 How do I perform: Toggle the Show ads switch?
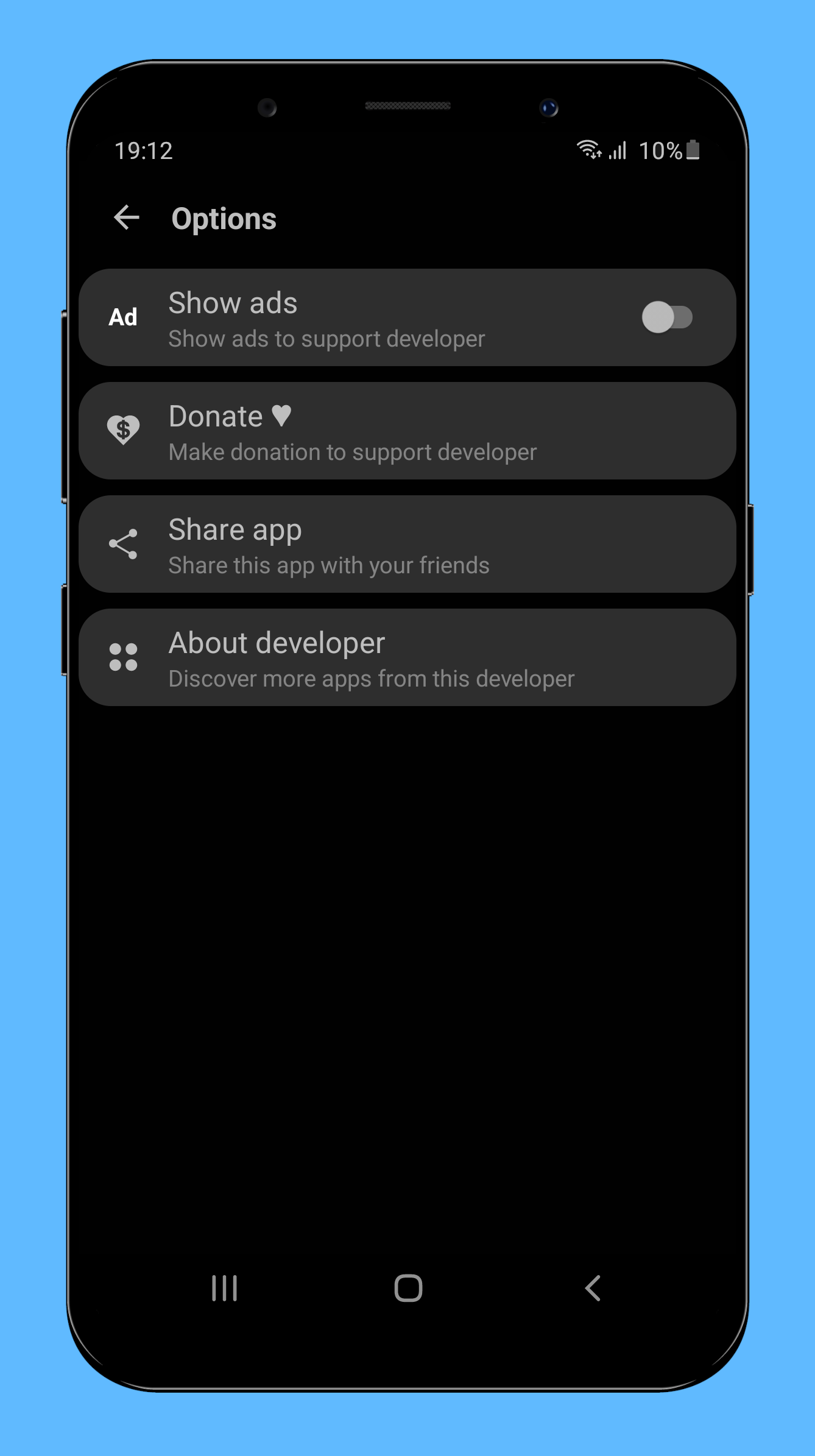[666, 317]
